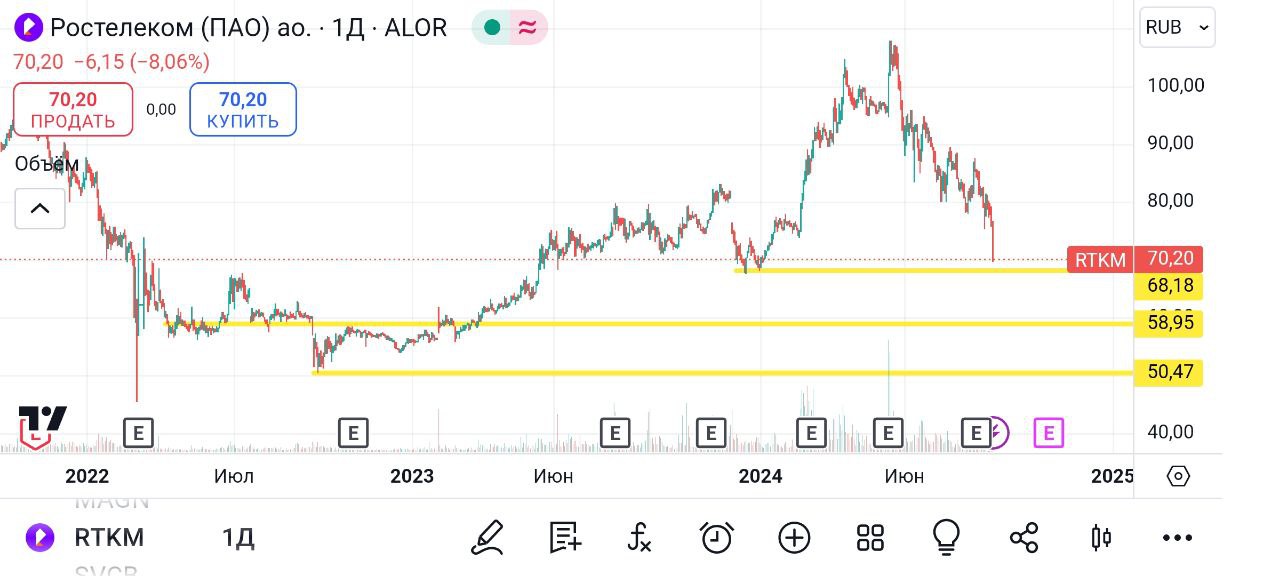Screen dimensions: 1280x576
Task: Open the RUB currency dropdown
Action: click(x=1177, y=28)
